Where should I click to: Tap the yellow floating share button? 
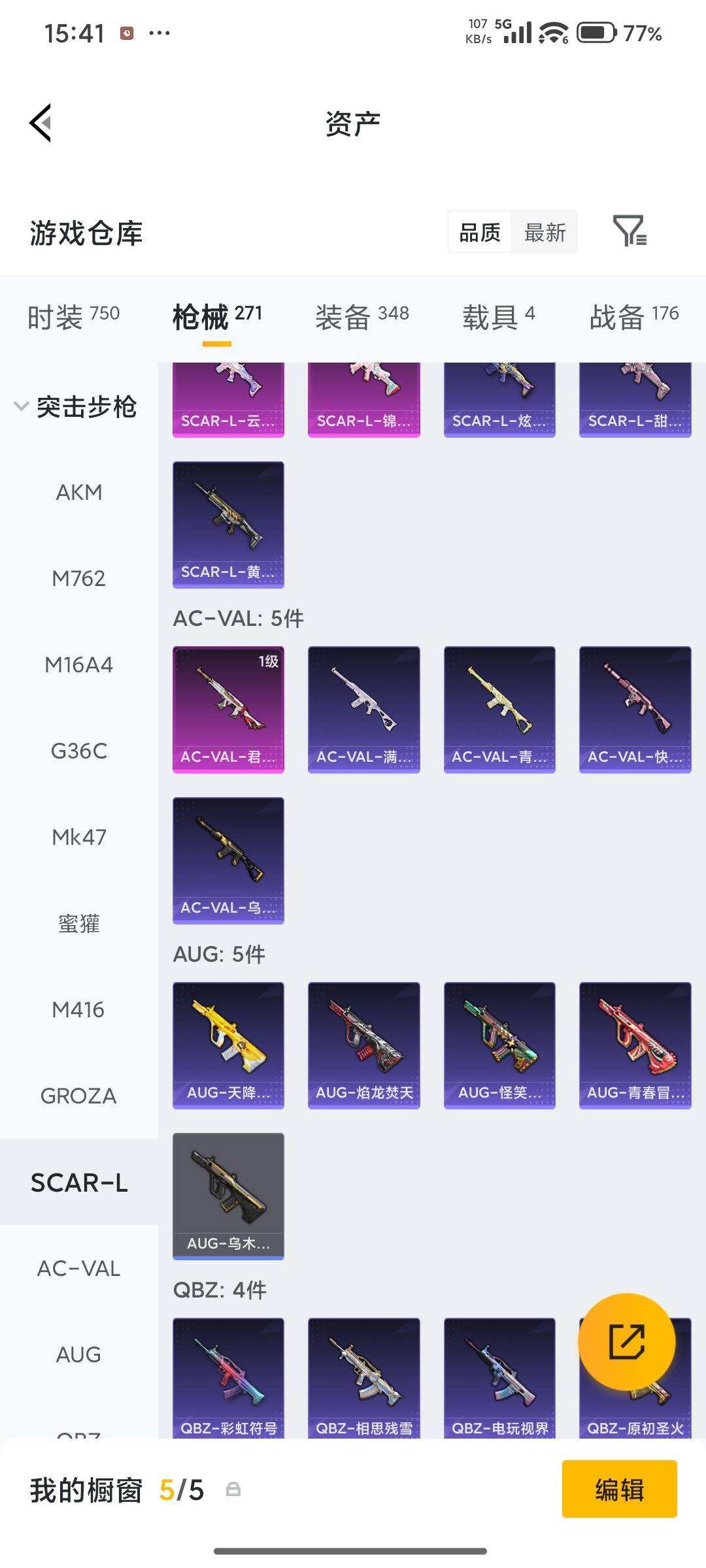(x=626, y=1342)
